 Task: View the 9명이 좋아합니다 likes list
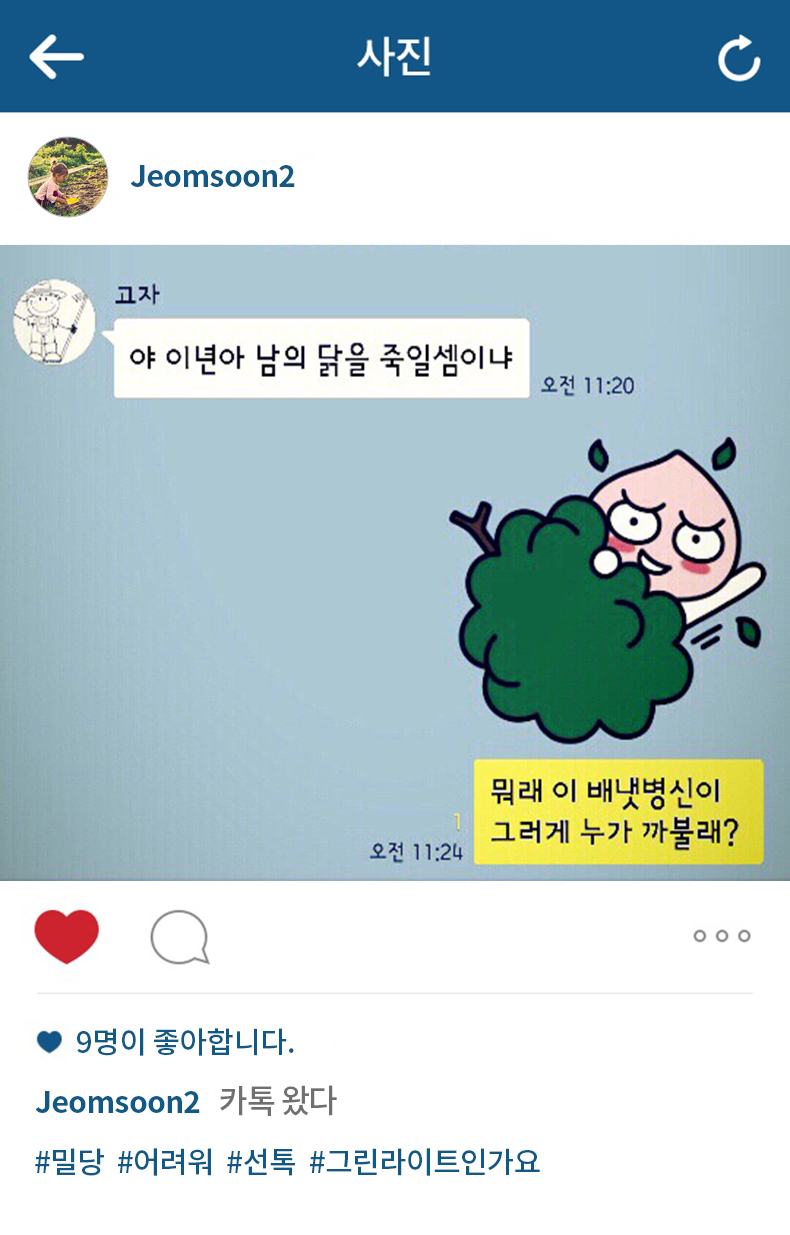pos(184,1043)
